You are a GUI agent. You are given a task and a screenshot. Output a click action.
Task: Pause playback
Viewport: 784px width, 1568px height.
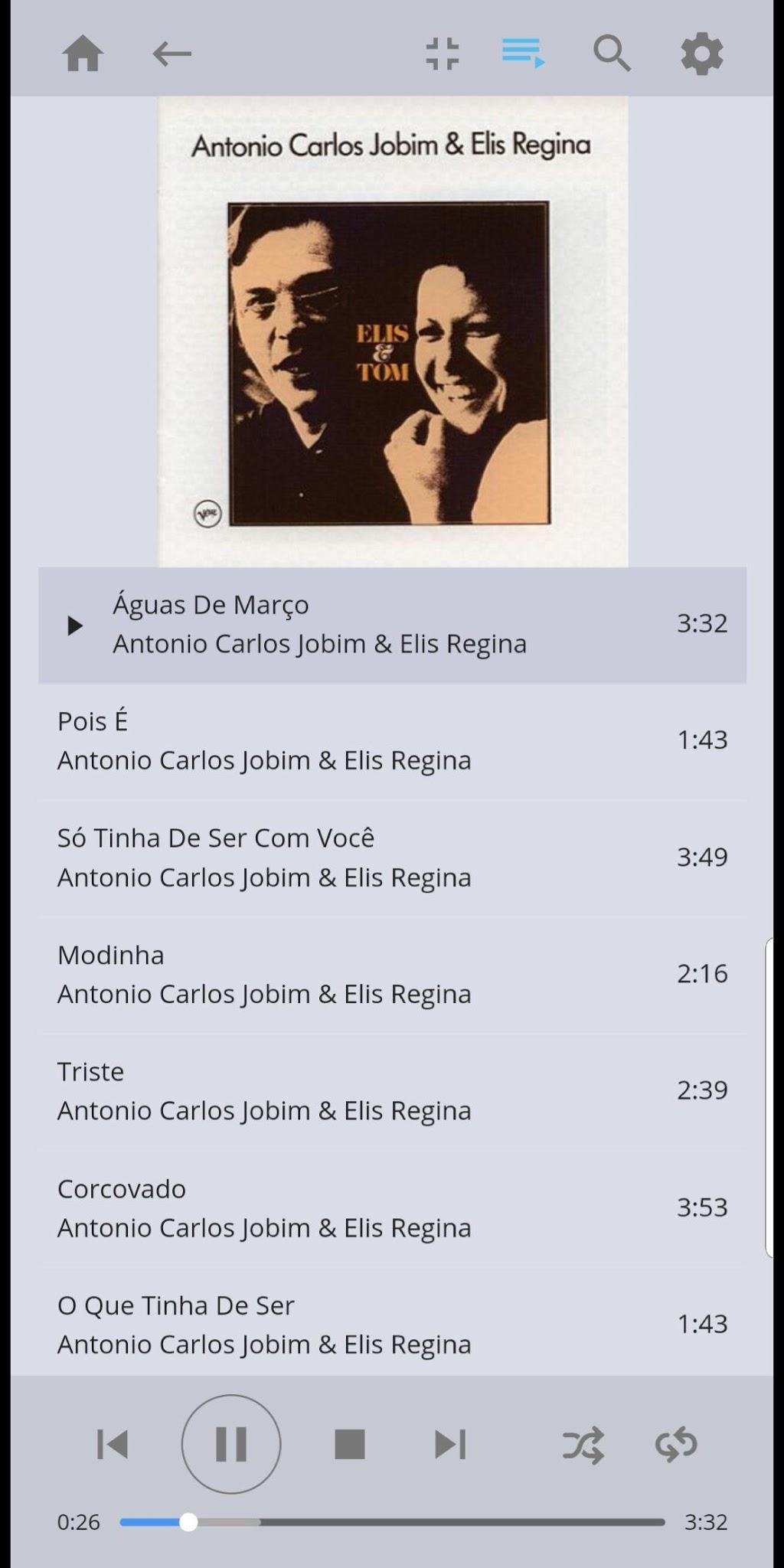[231, 1444]
